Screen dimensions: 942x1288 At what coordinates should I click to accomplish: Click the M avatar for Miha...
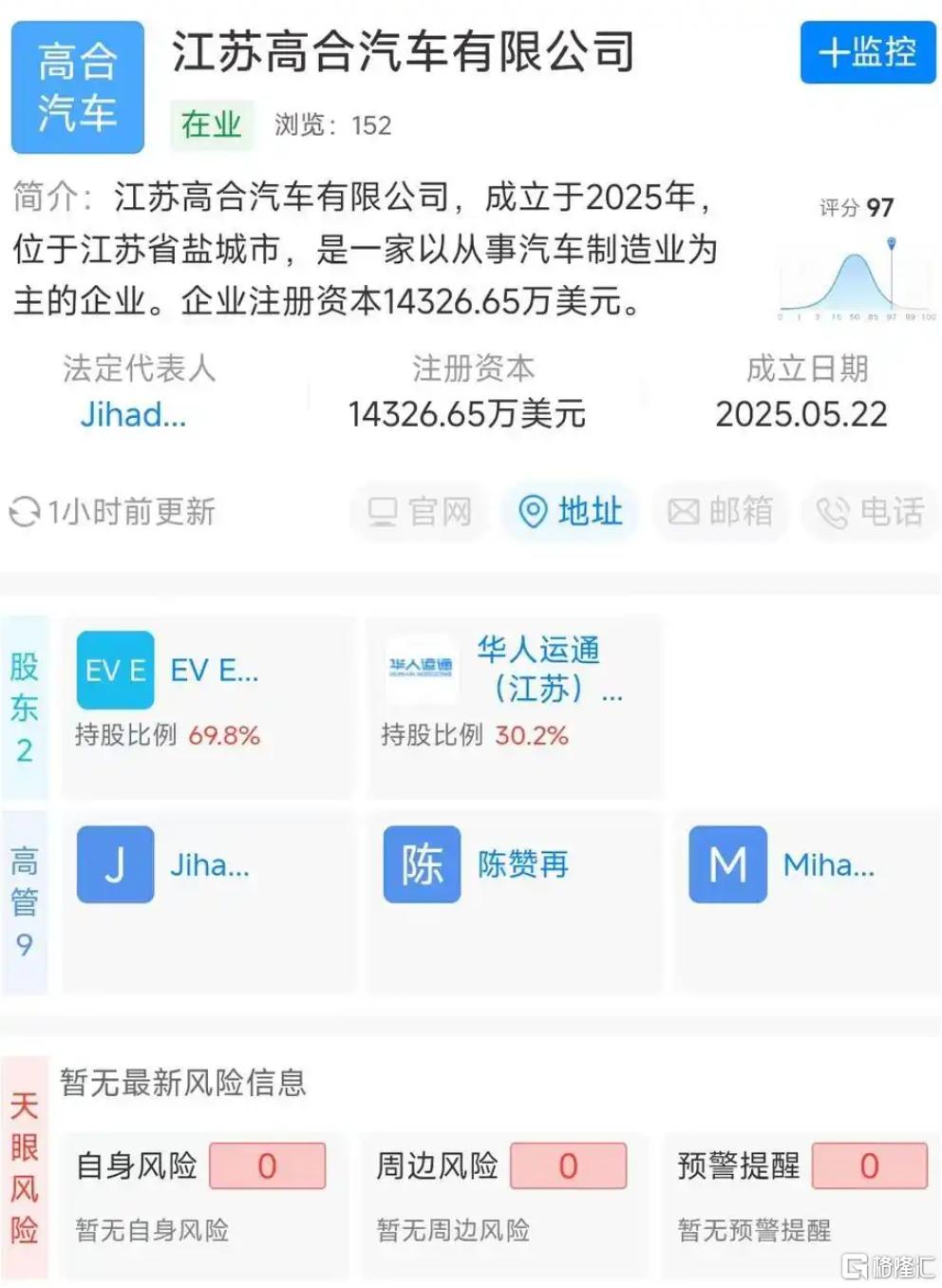726,865
